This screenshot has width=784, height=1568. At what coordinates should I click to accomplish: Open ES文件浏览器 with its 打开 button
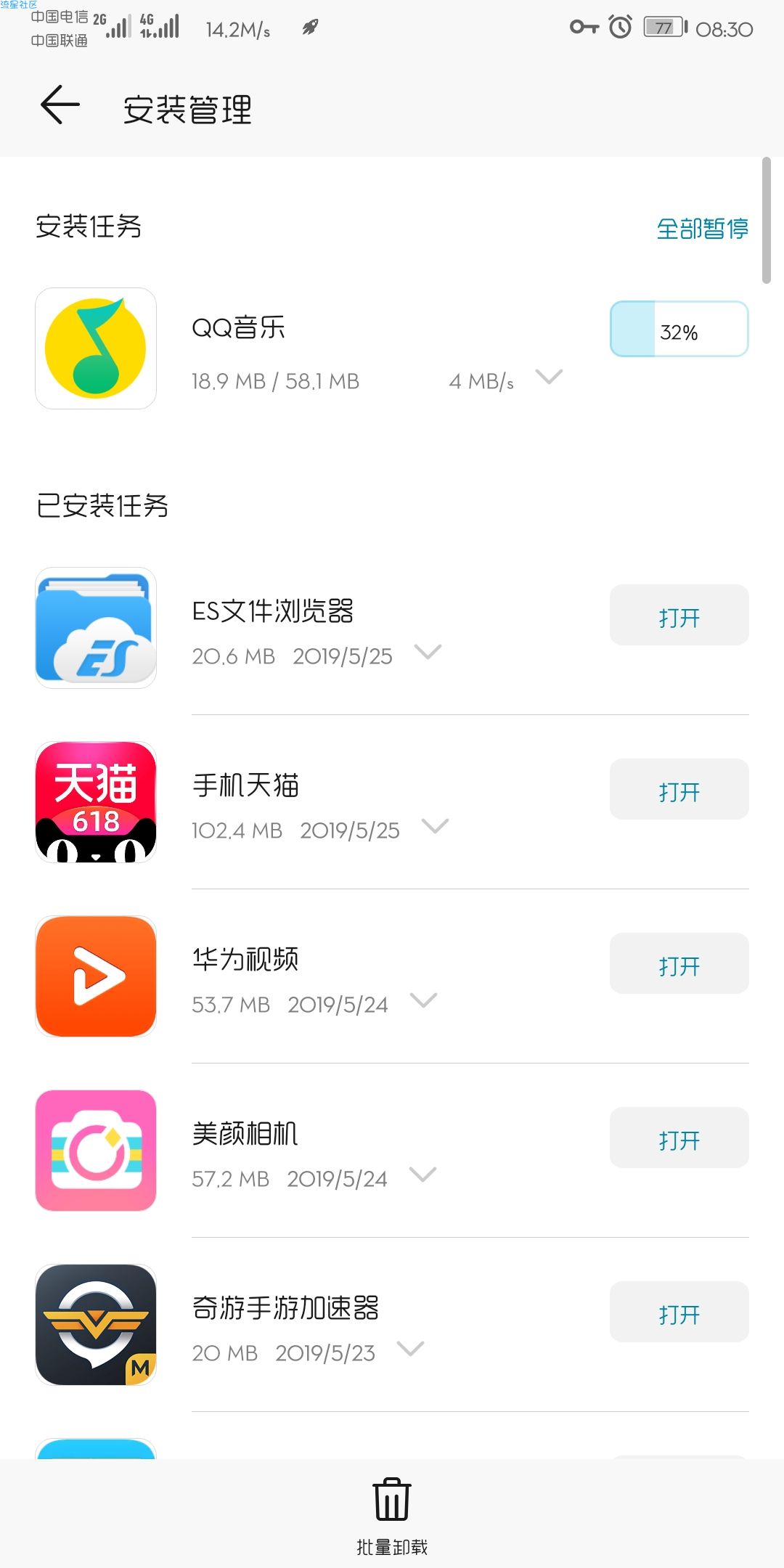tap(679, 616)
